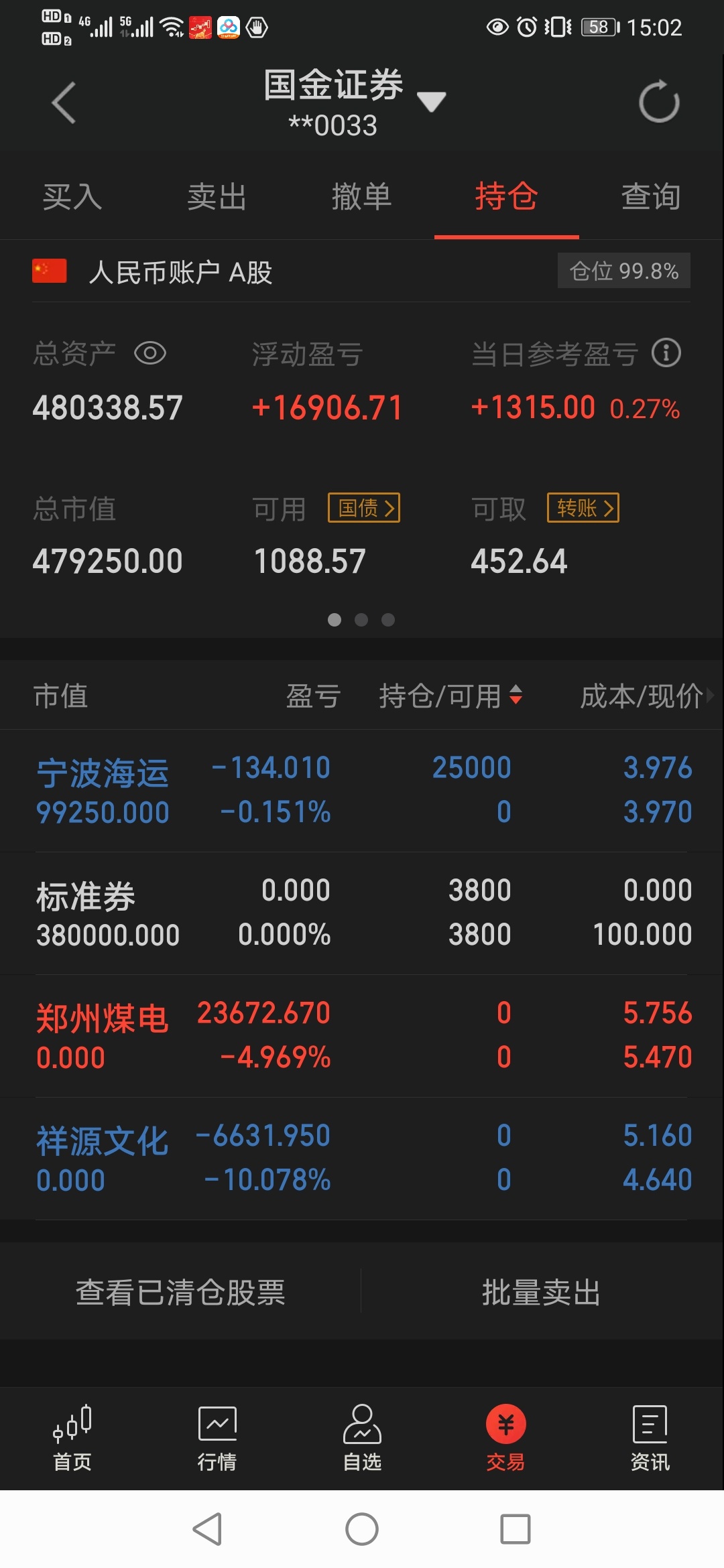The image size is (724, 1568).
Task: Open the 郑州煤电 holding row
Action: (362, 1035)
